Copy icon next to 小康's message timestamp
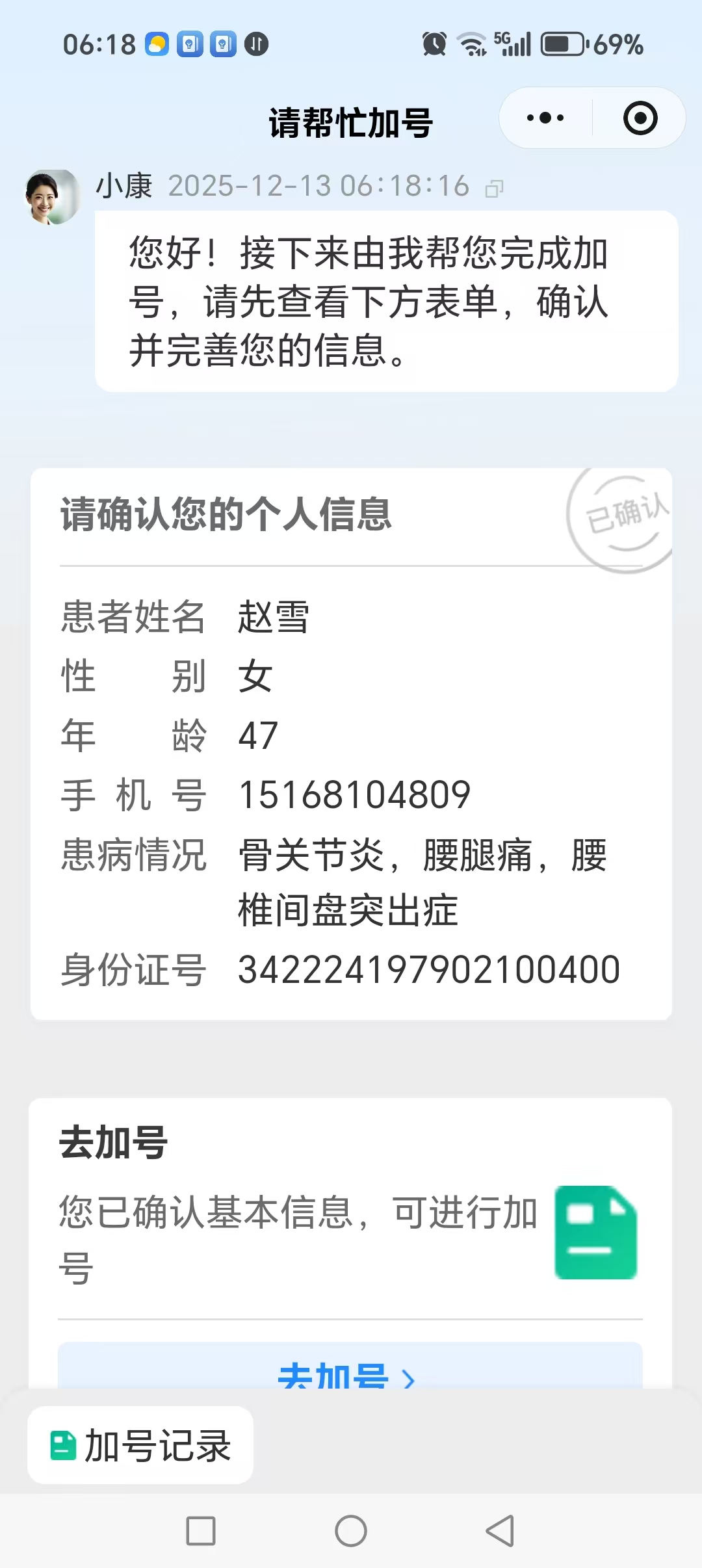The image size is (702, 1568). tap(494, 189)
